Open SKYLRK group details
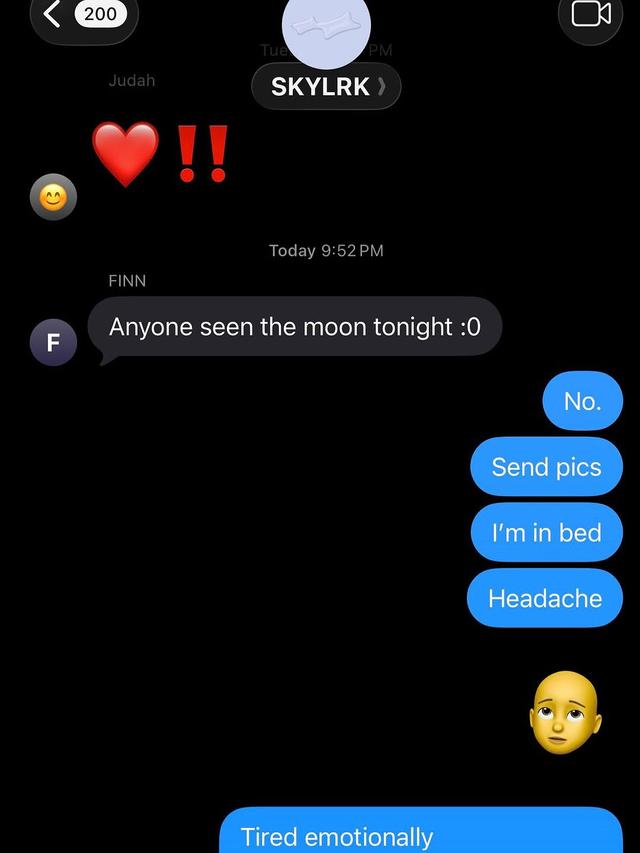Image resolution: width=640 pixels, height=853 pixels. pos(326,87)
